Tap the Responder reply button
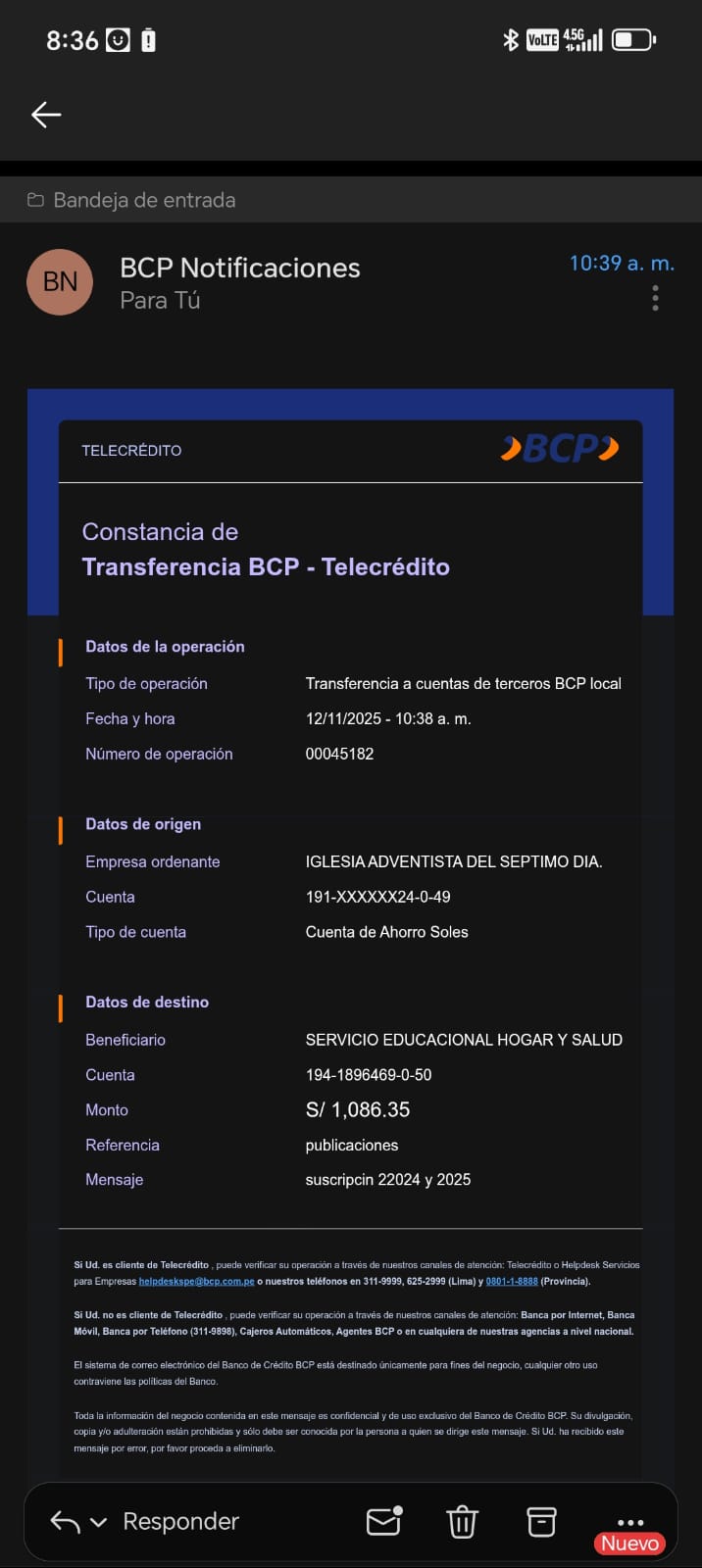The height and width of the screenshot is (1568, 702). tap(180, 1521)
